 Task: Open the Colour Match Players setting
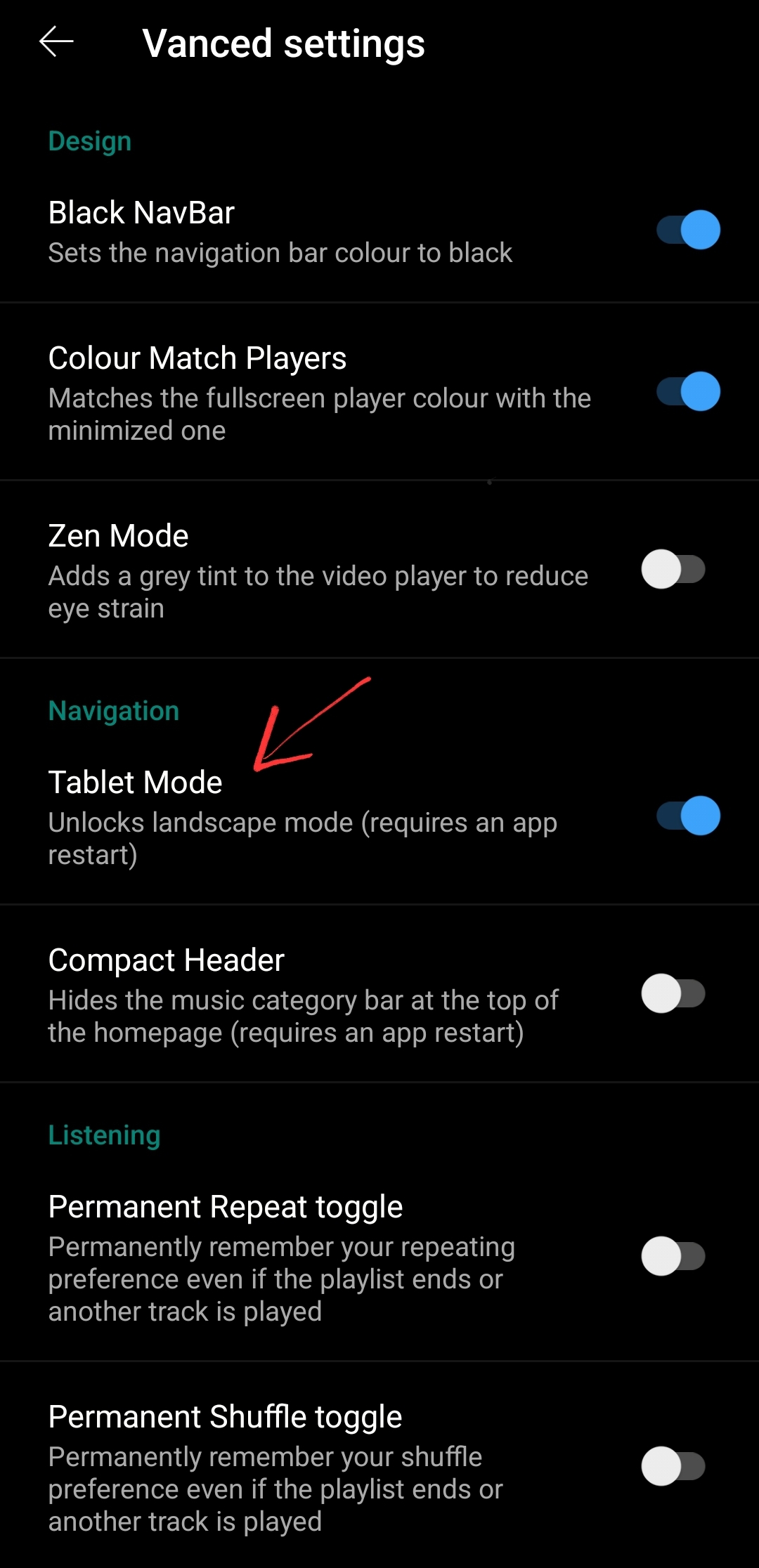(197, 358)
